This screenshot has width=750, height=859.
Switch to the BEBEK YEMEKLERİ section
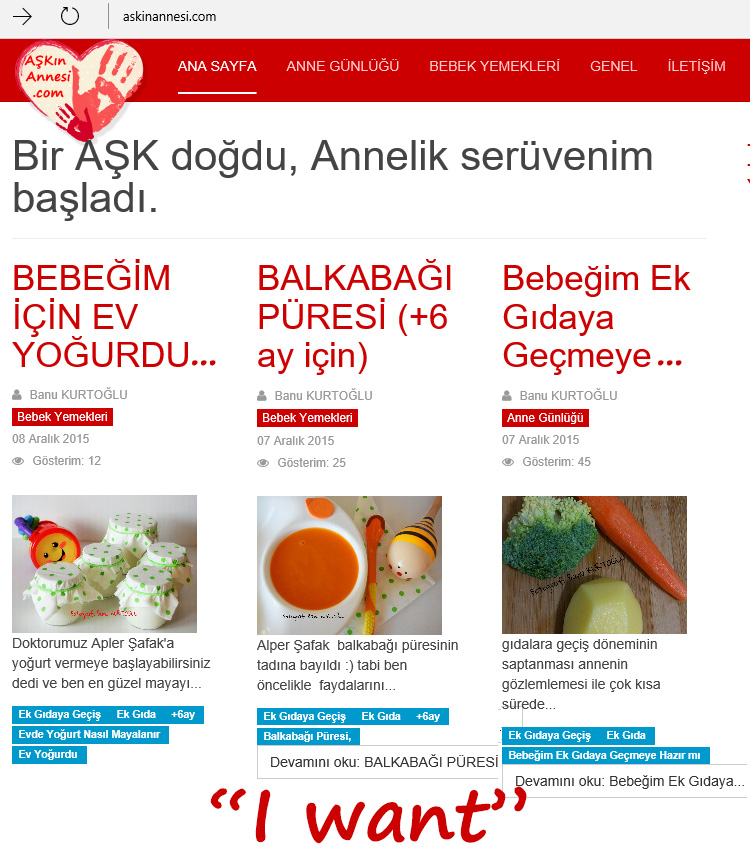[494, 66]
